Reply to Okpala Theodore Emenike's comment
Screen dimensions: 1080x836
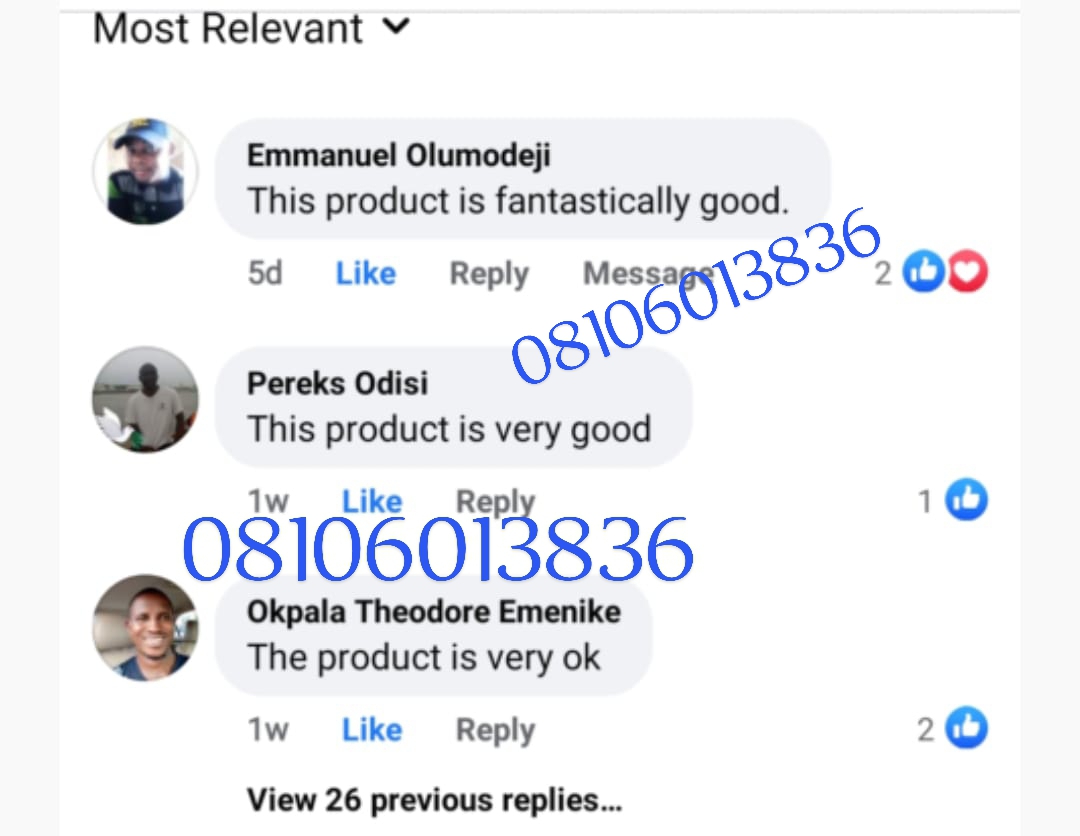click(495, 730)
